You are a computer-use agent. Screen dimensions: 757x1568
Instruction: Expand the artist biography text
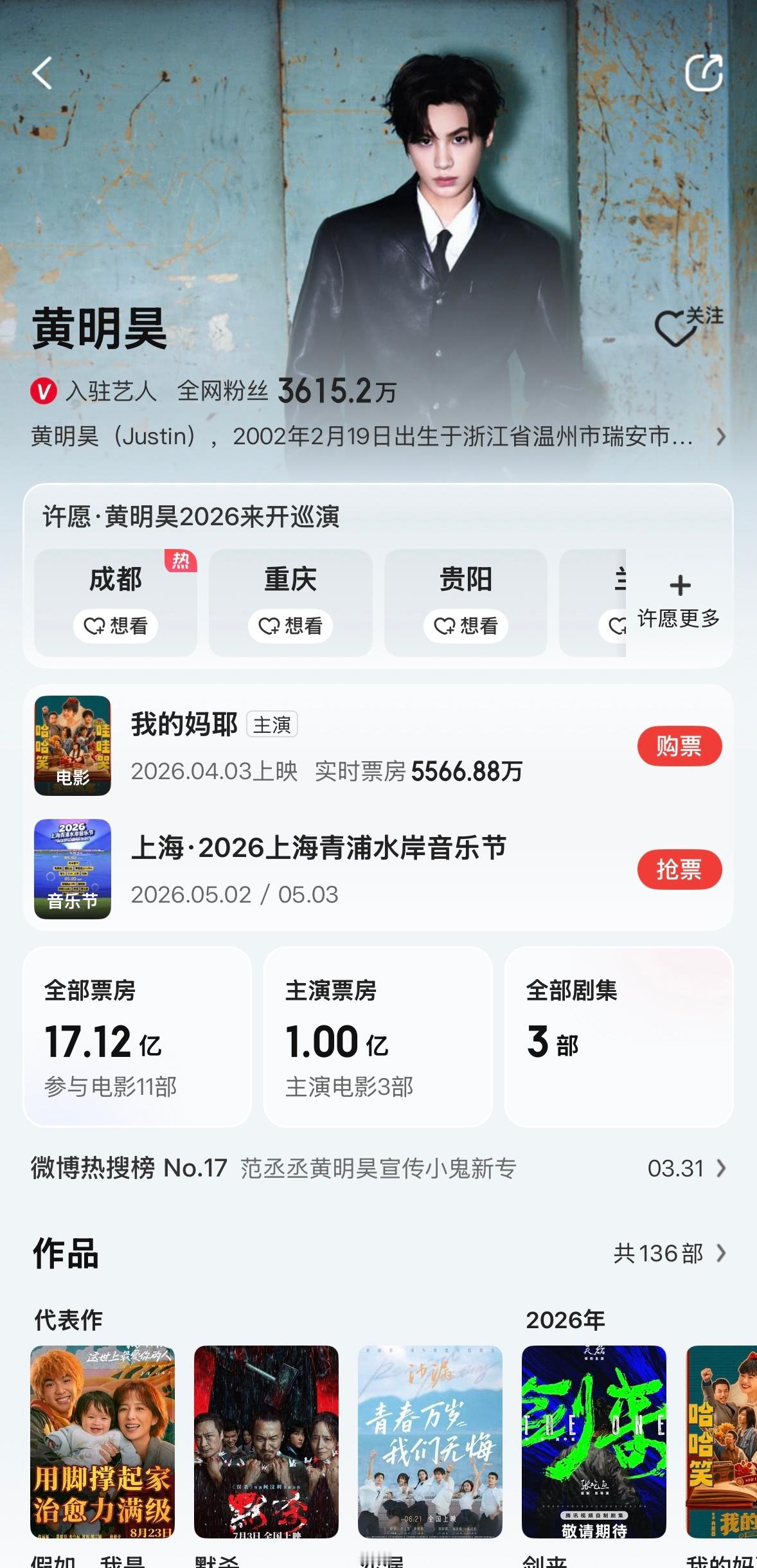pos(720,437)
